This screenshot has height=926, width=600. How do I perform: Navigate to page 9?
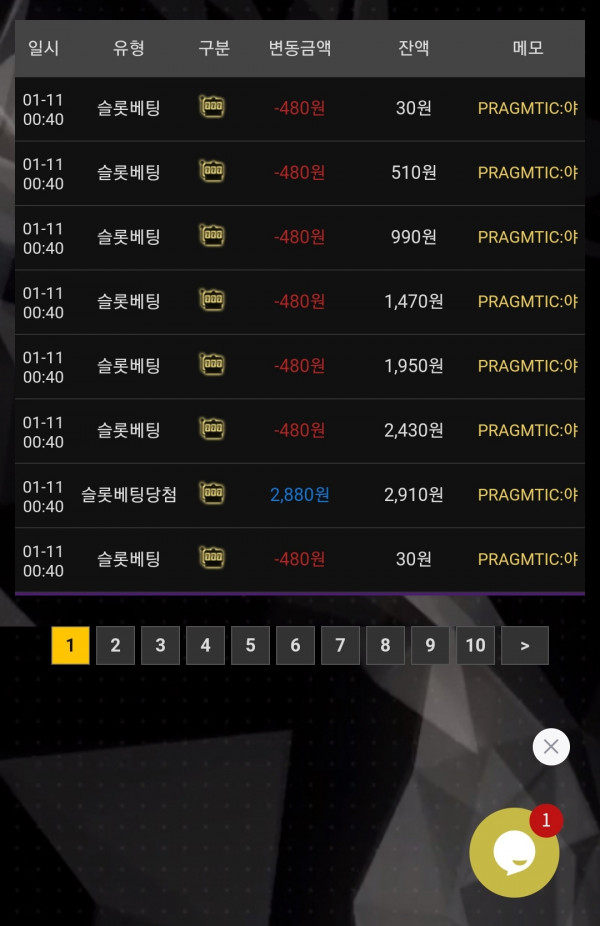tap(430, 645)
